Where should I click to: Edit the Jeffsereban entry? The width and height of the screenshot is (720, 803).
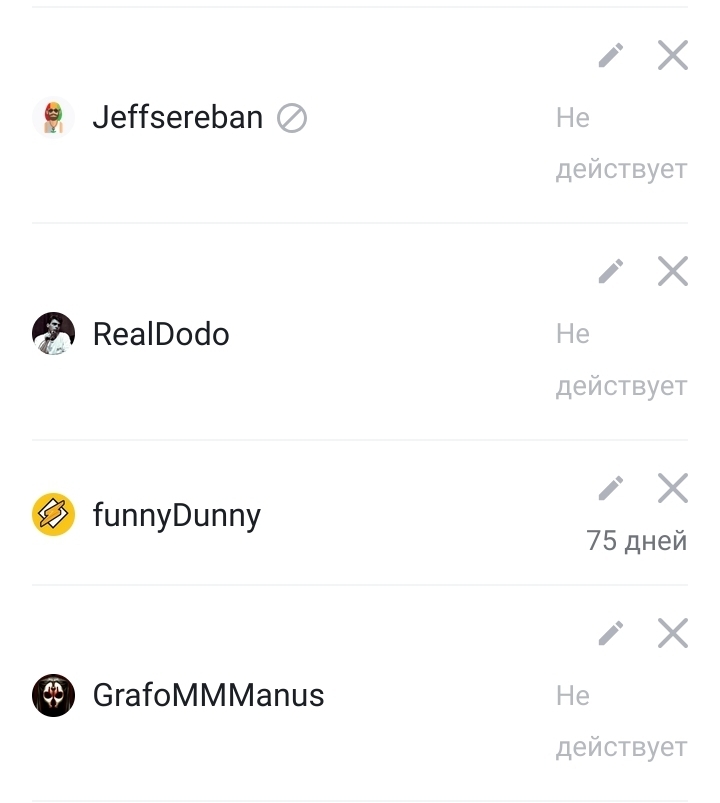(x=610, y=56)
